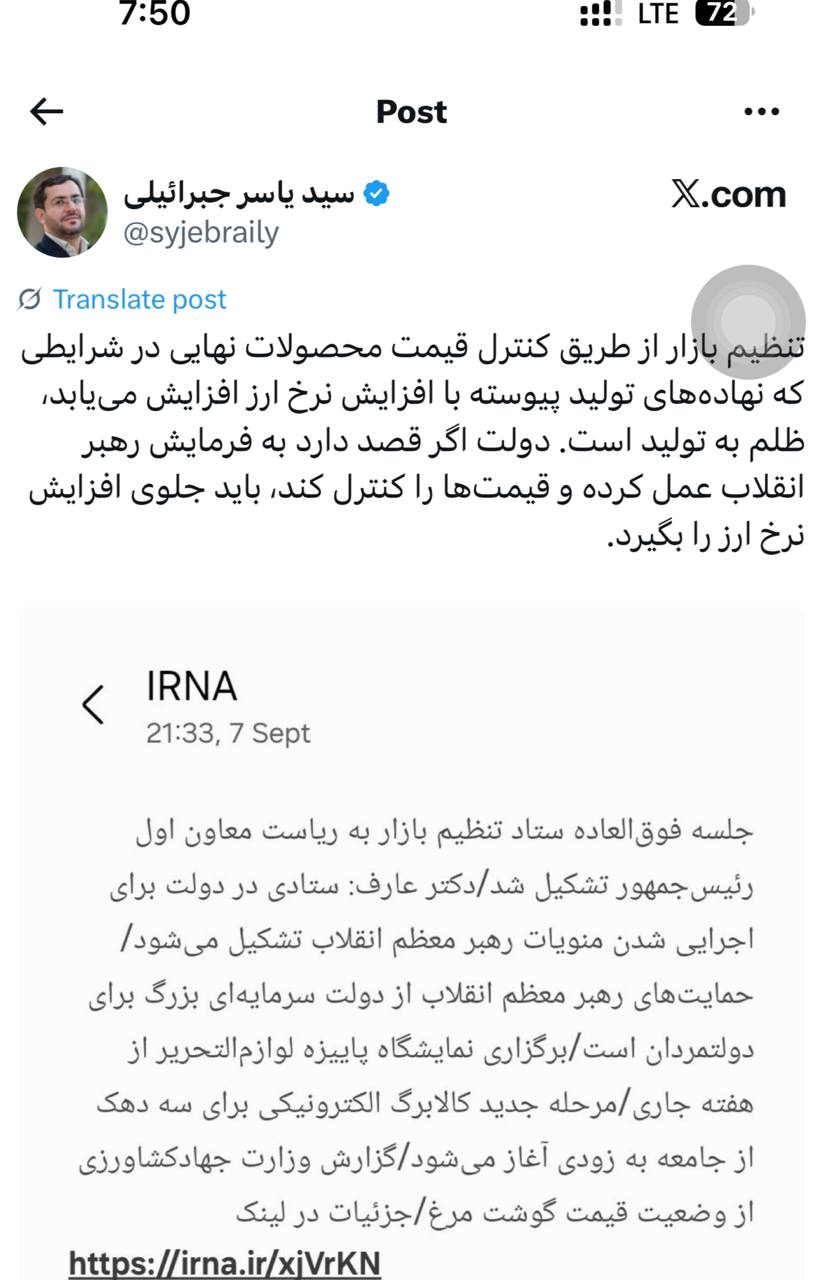Image resolution: width=823 pixels, height=1280 pixels.
Task: Open the profile picture of @syjebraily
Action: pos(62,212)
